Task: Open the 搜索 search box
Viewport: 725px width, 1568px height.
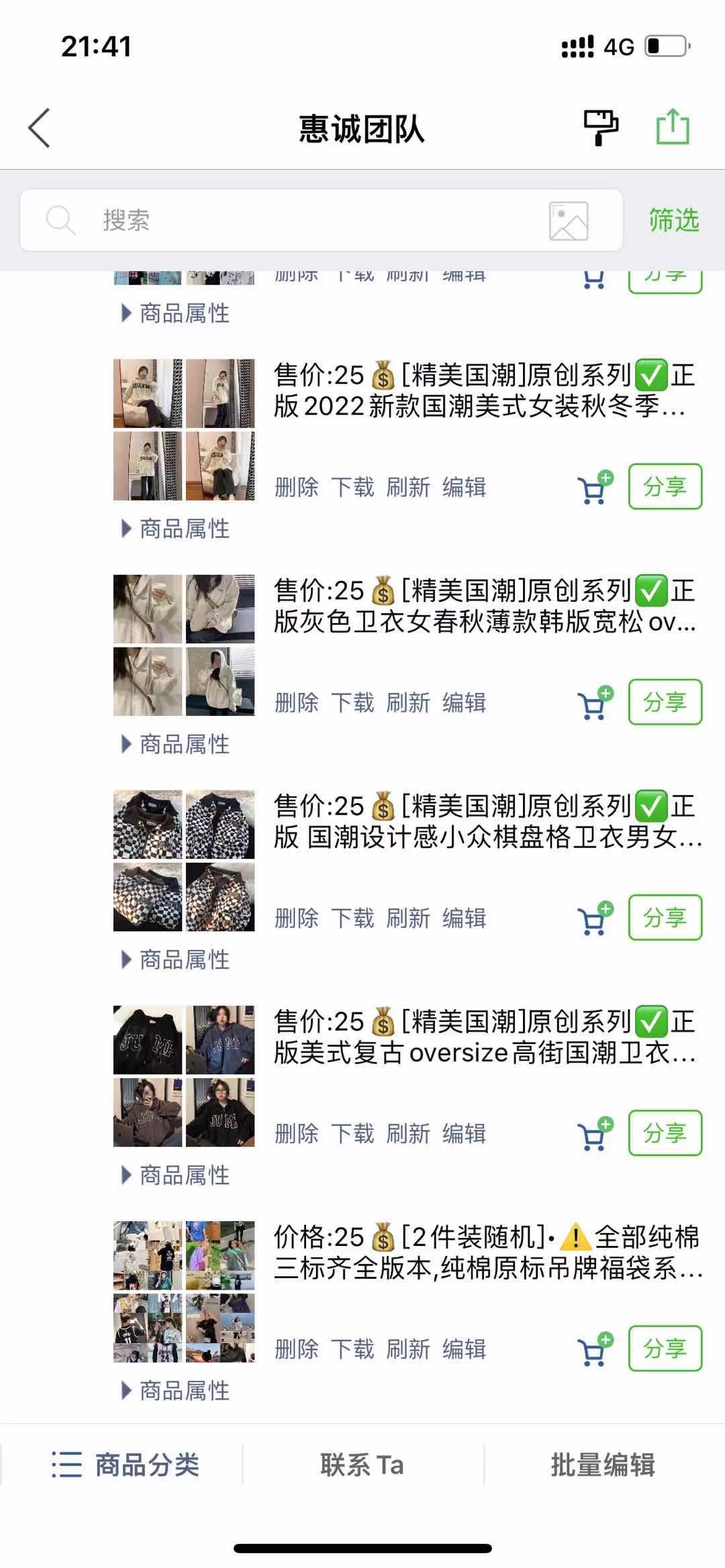Action: pyautogui.click(x=322, y=220)
